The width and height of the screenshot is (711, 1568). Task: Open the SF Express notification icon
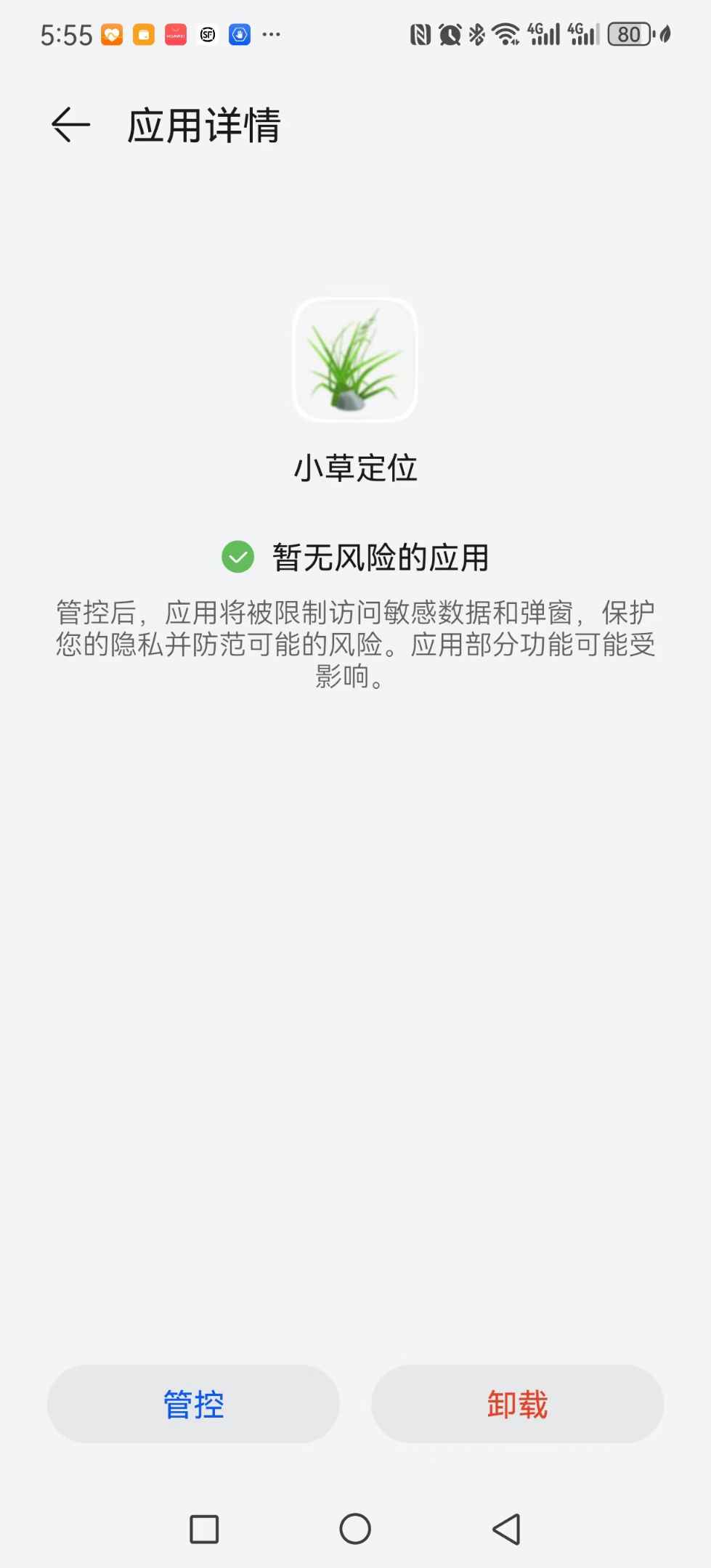pyautogui.click(x=208, y=34)
